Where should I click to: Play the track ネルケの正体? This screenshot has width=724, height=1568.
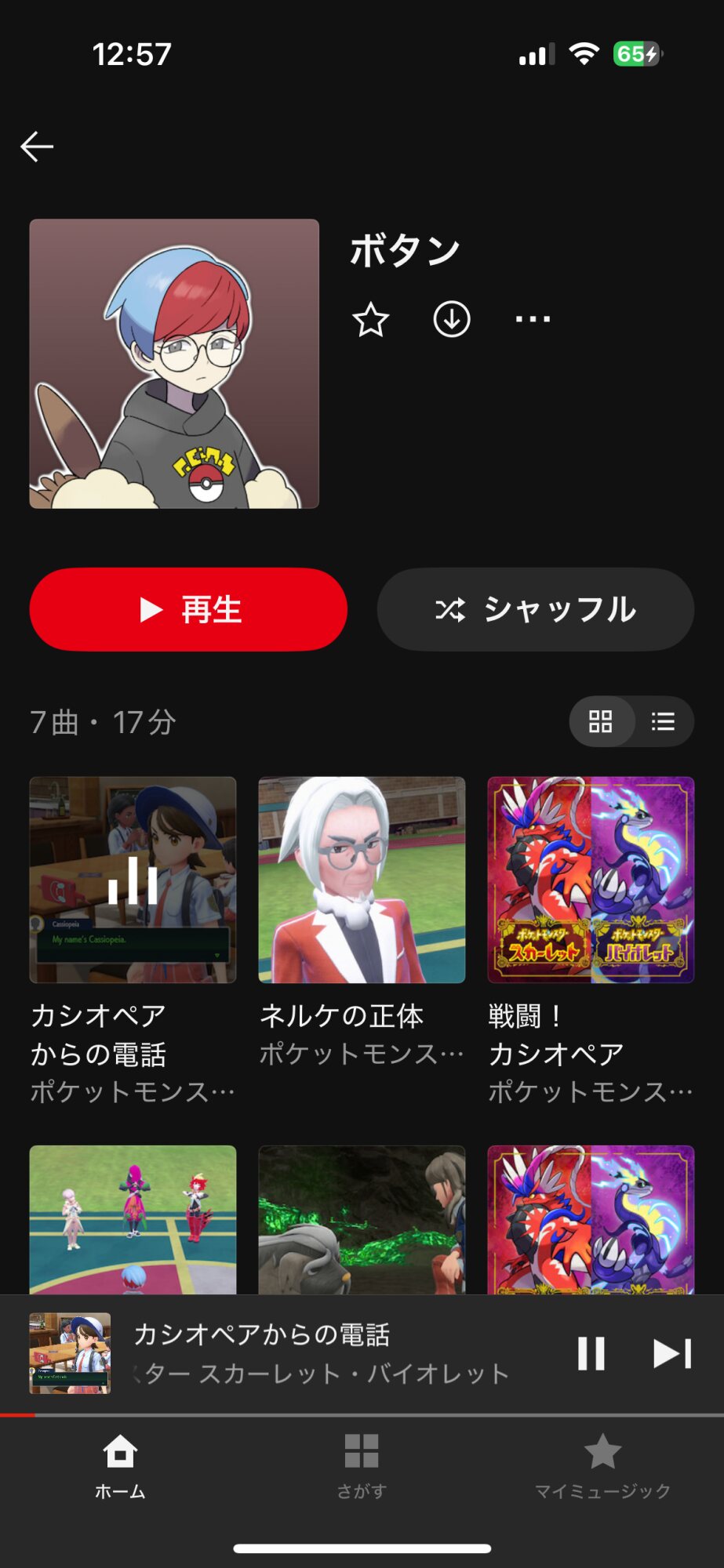pyautogui.click(x=362, y=880)
